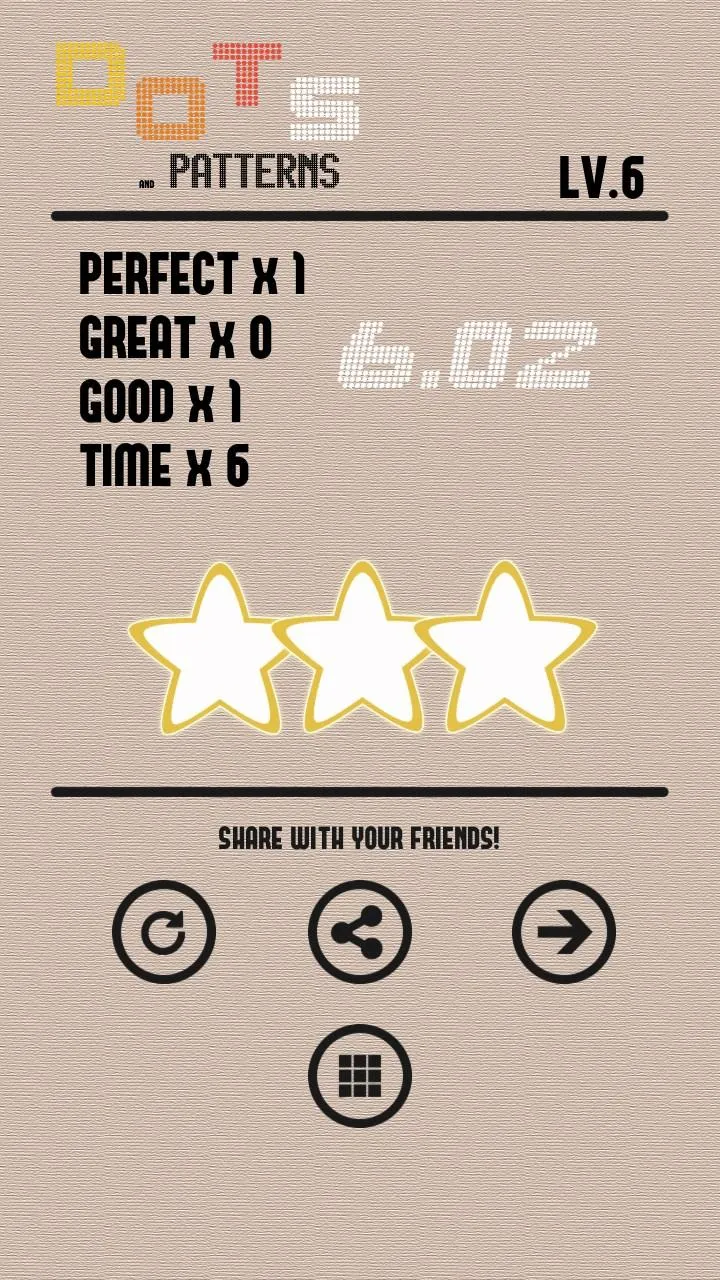
Task: Tap the SHARE WITH YOUR FRIENDS heading
Action: (360, 838)
